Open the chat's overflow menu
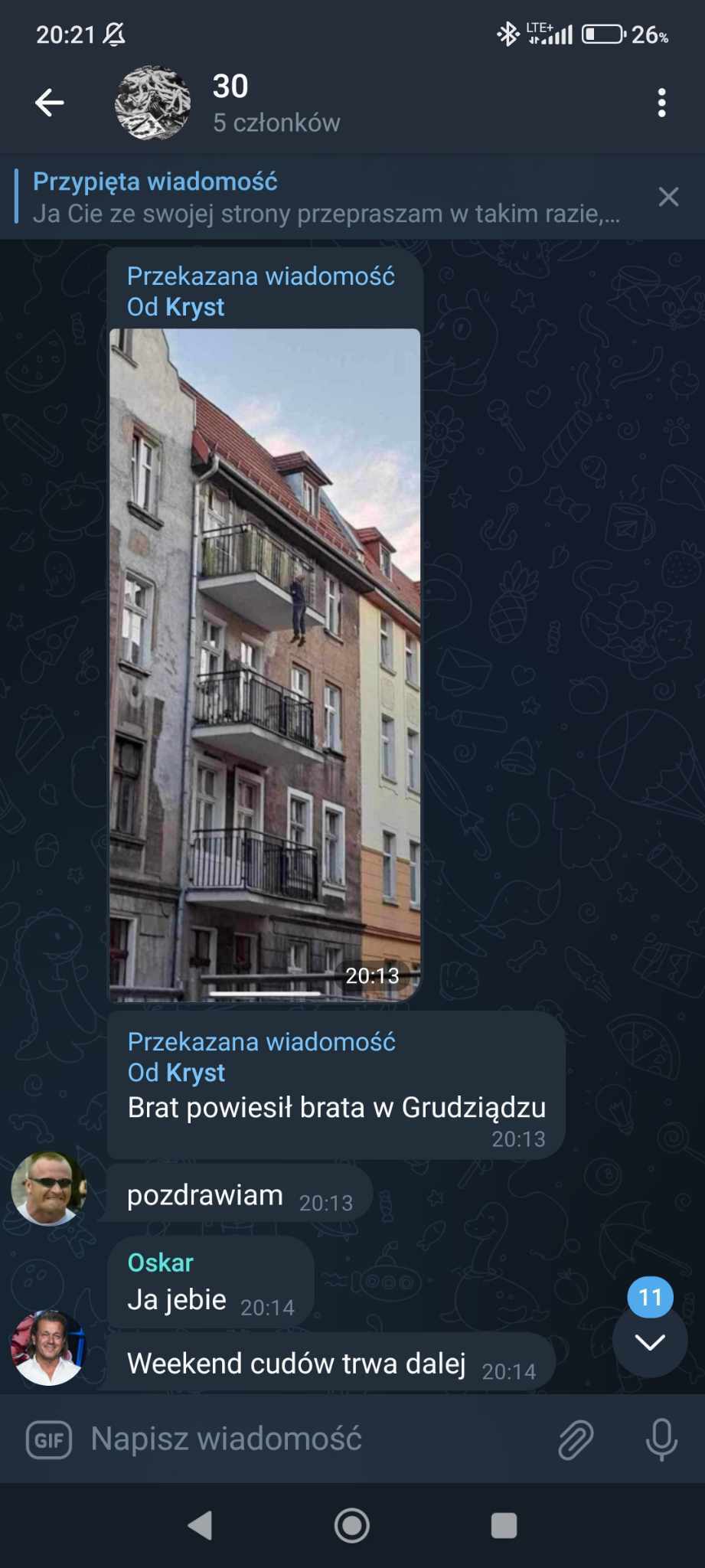Image resolution: width=705 pixels, height=1568 pixels. [661, 103]
